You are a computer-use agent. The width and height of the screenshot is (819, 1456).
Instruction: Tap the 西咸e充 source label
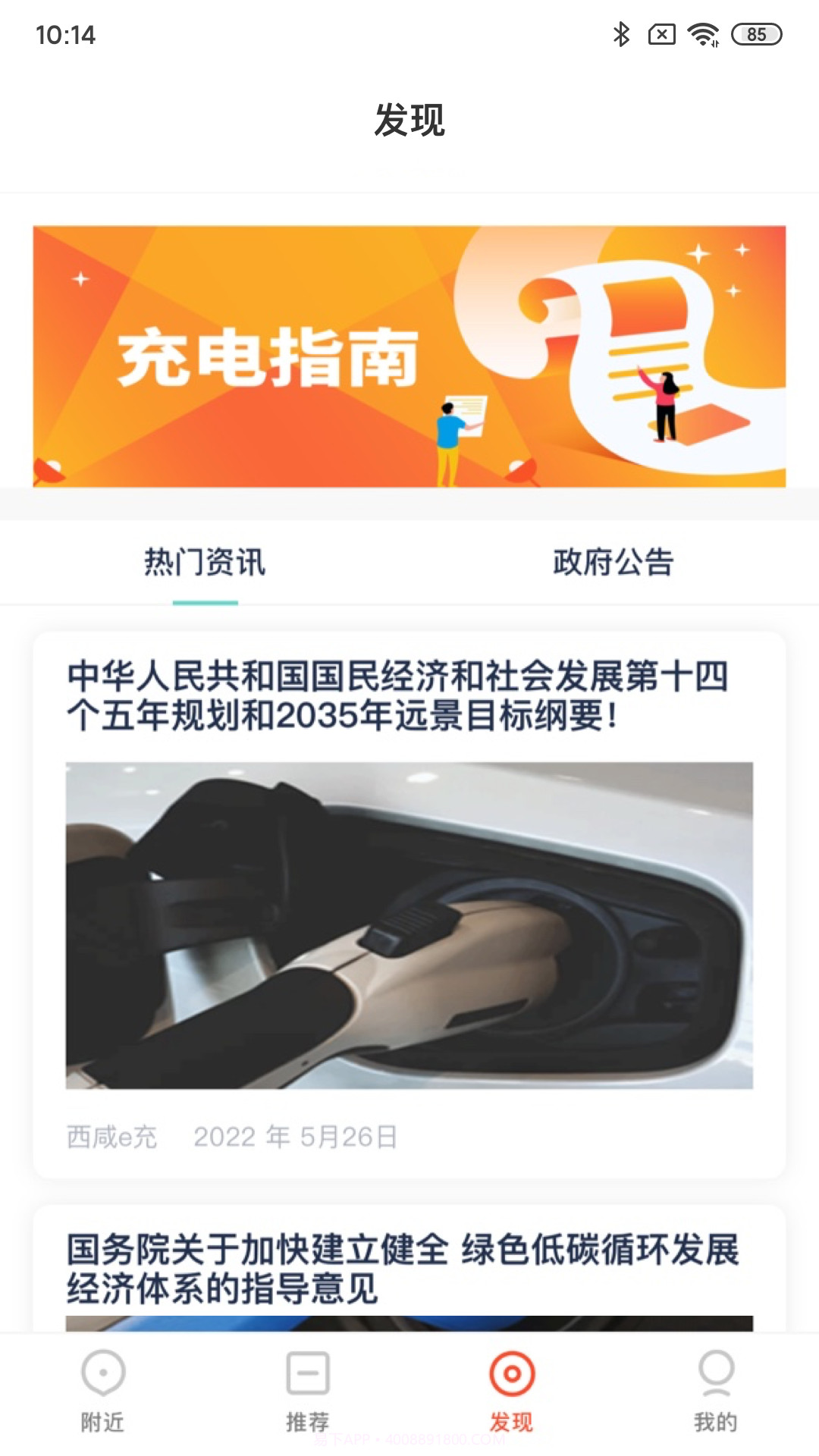[x=110, y=1137]
